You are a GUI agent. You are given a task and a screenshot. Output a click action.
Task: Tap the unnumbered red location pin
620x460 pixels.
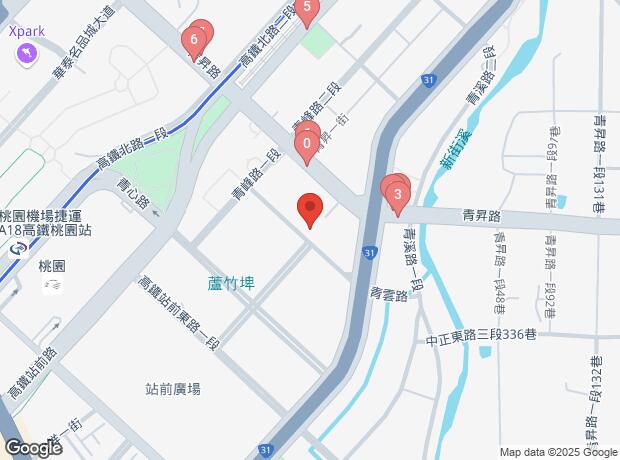pos(310,210)
